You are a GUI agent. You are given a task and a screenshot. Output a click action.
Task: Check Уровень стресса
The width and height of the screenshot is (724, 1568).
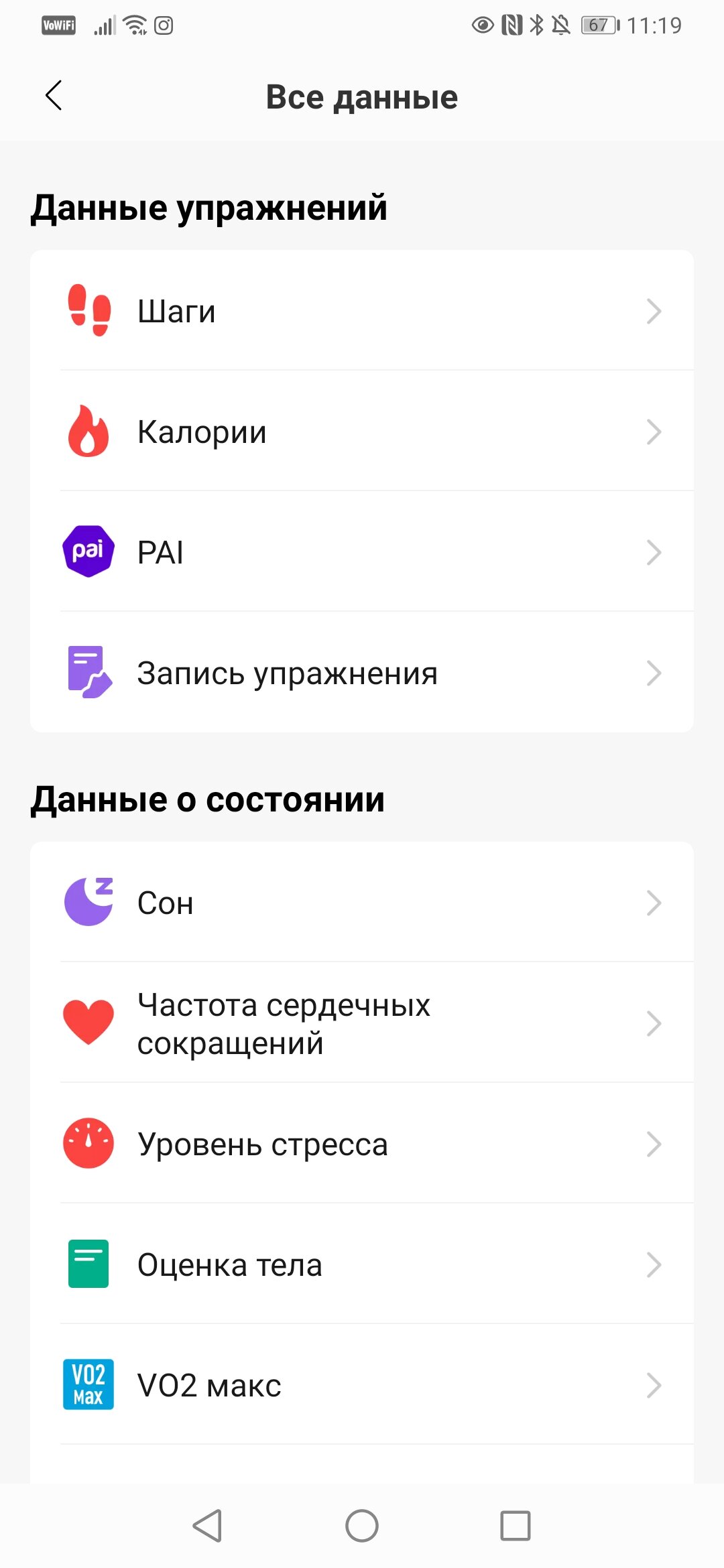[362, 1143]
